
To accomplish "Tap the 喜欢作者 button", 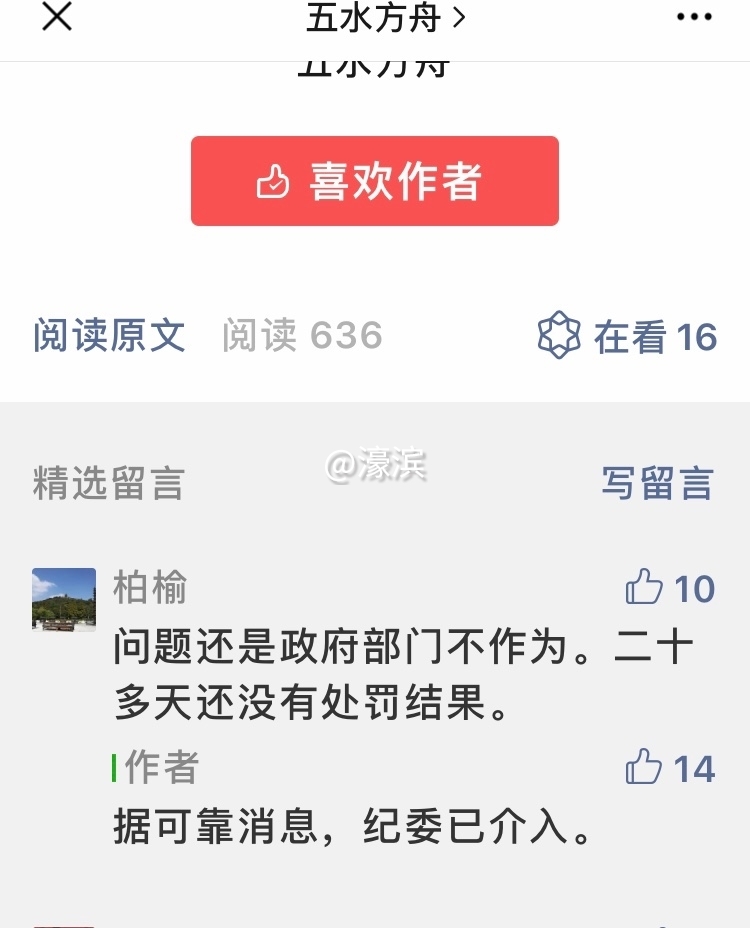I will 375,181.
